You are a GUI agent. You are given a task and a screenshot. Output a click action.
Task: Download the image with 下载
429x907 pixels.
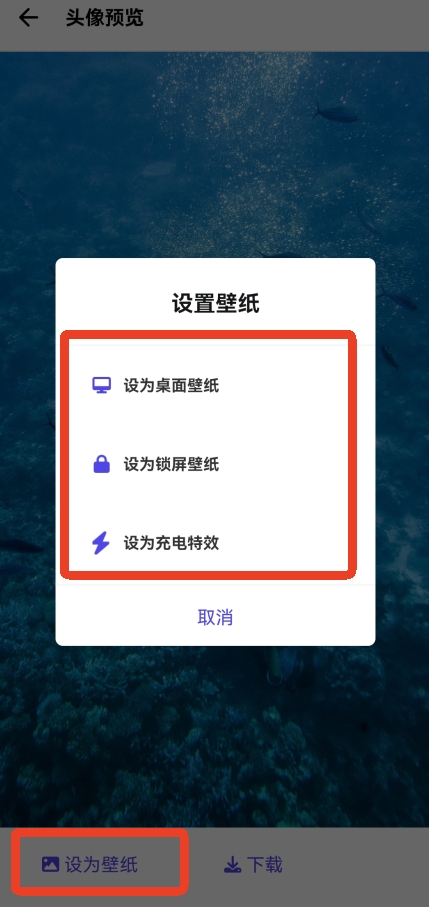(253, 865)
